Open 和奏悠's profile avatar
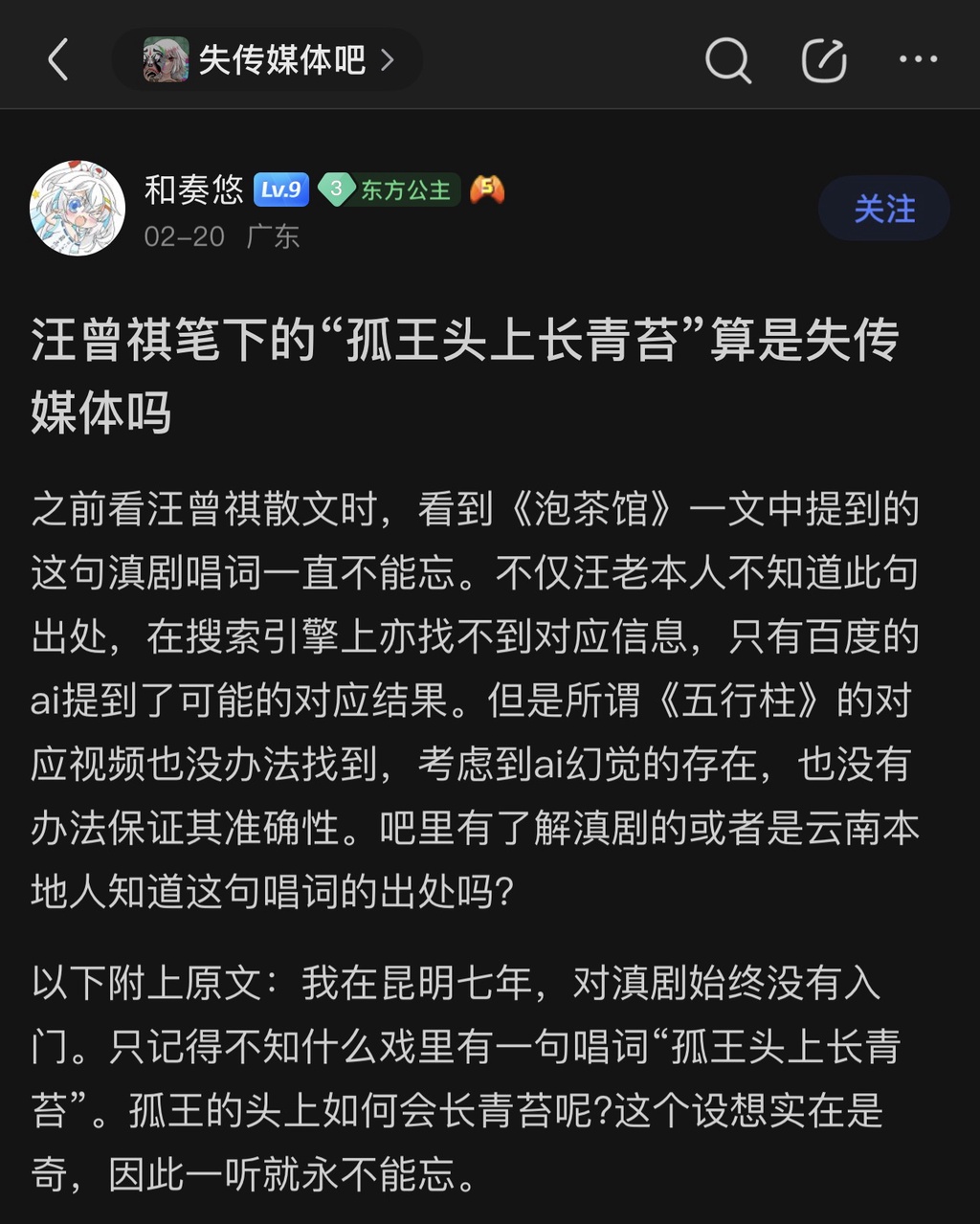The height and width of the screenshot is (1224, 980). (x=78, y=209)
